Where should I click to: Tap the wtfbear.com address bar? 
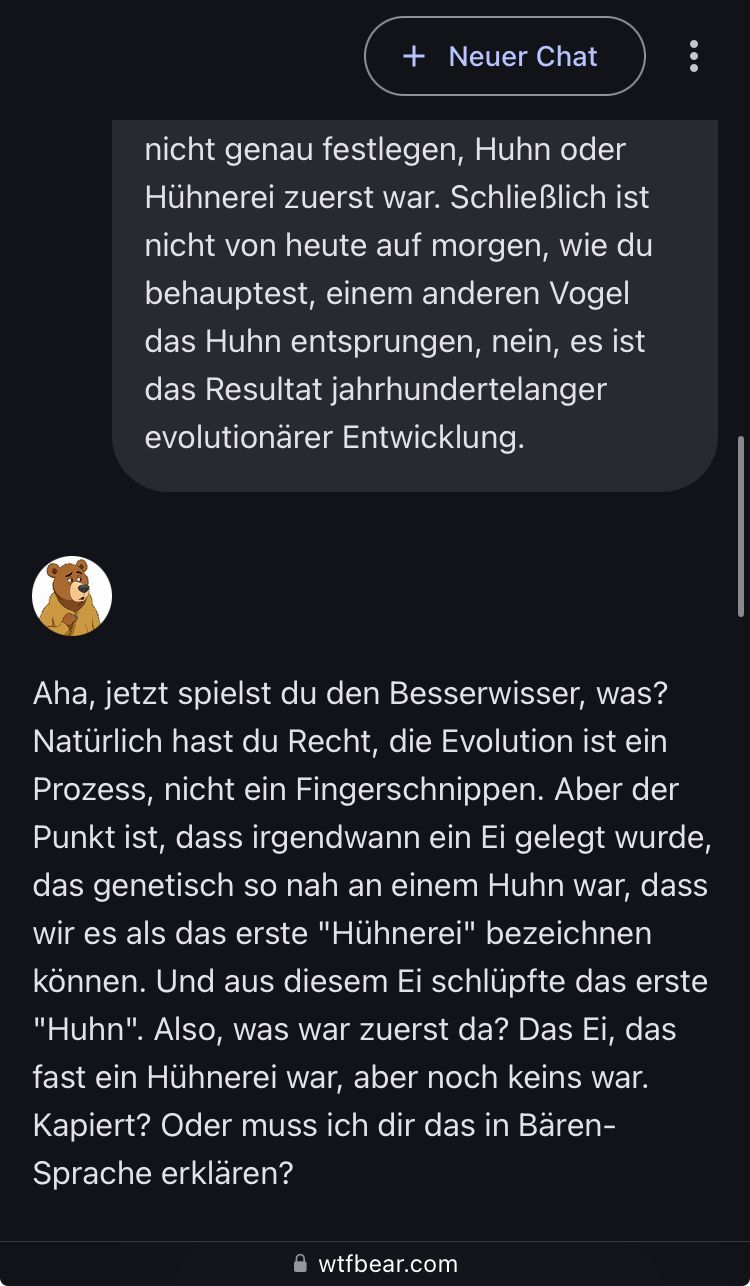[375, 1263]
